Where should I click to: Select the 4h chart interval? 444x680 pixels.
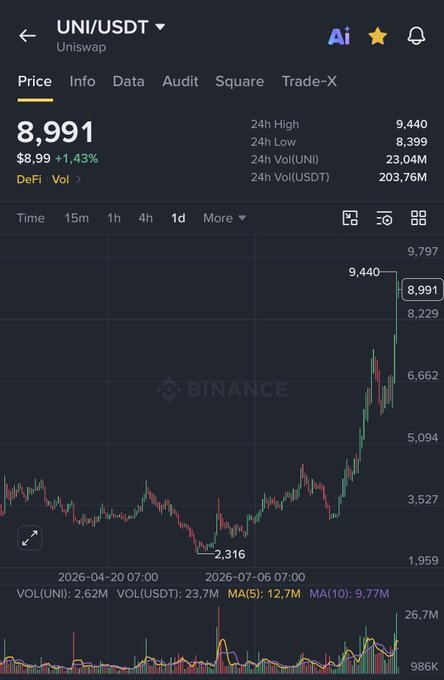coord(146,218)
